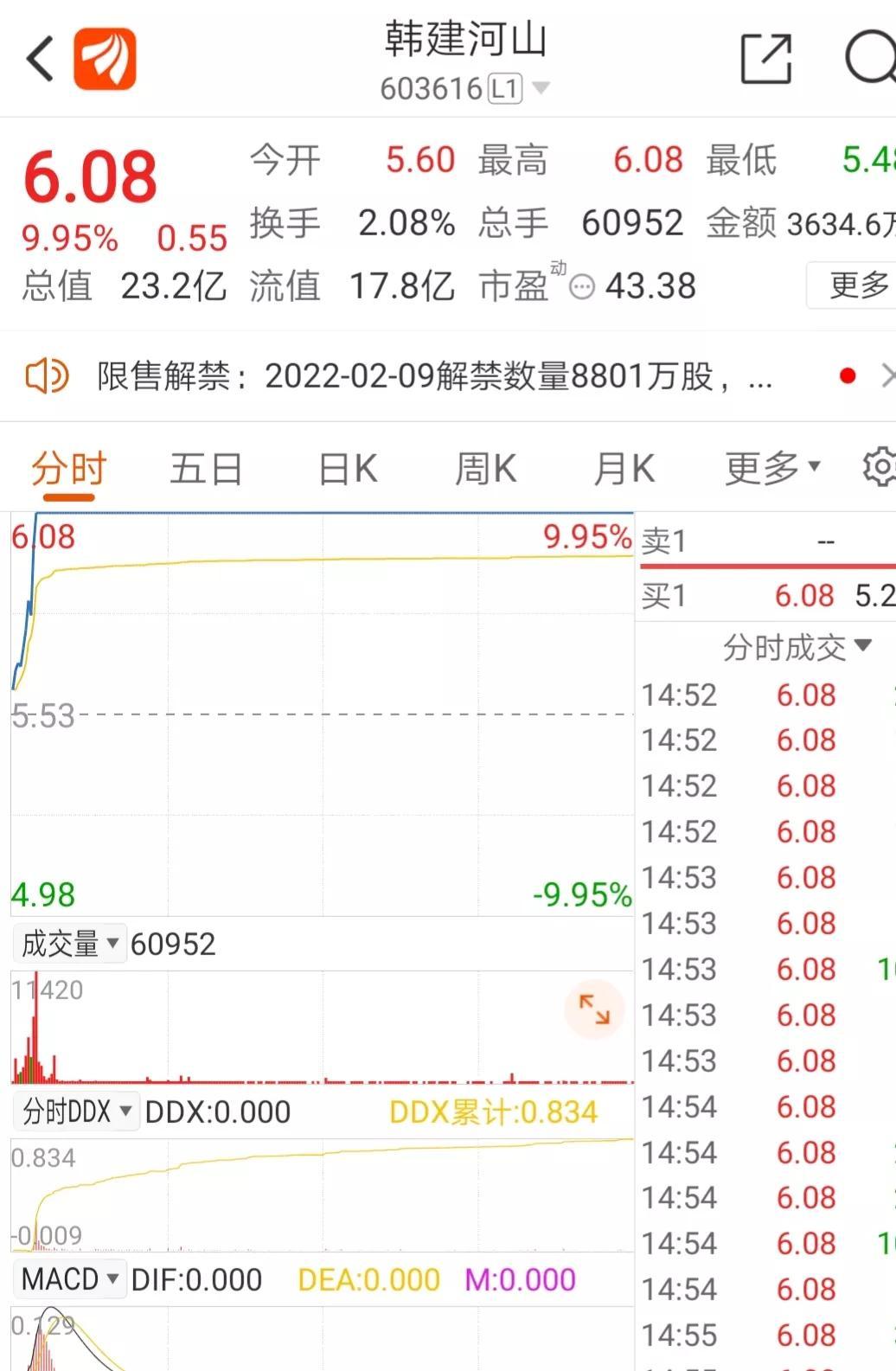
Task: Select the 买1 bid quote row
Action: click(x=761, y=595)
